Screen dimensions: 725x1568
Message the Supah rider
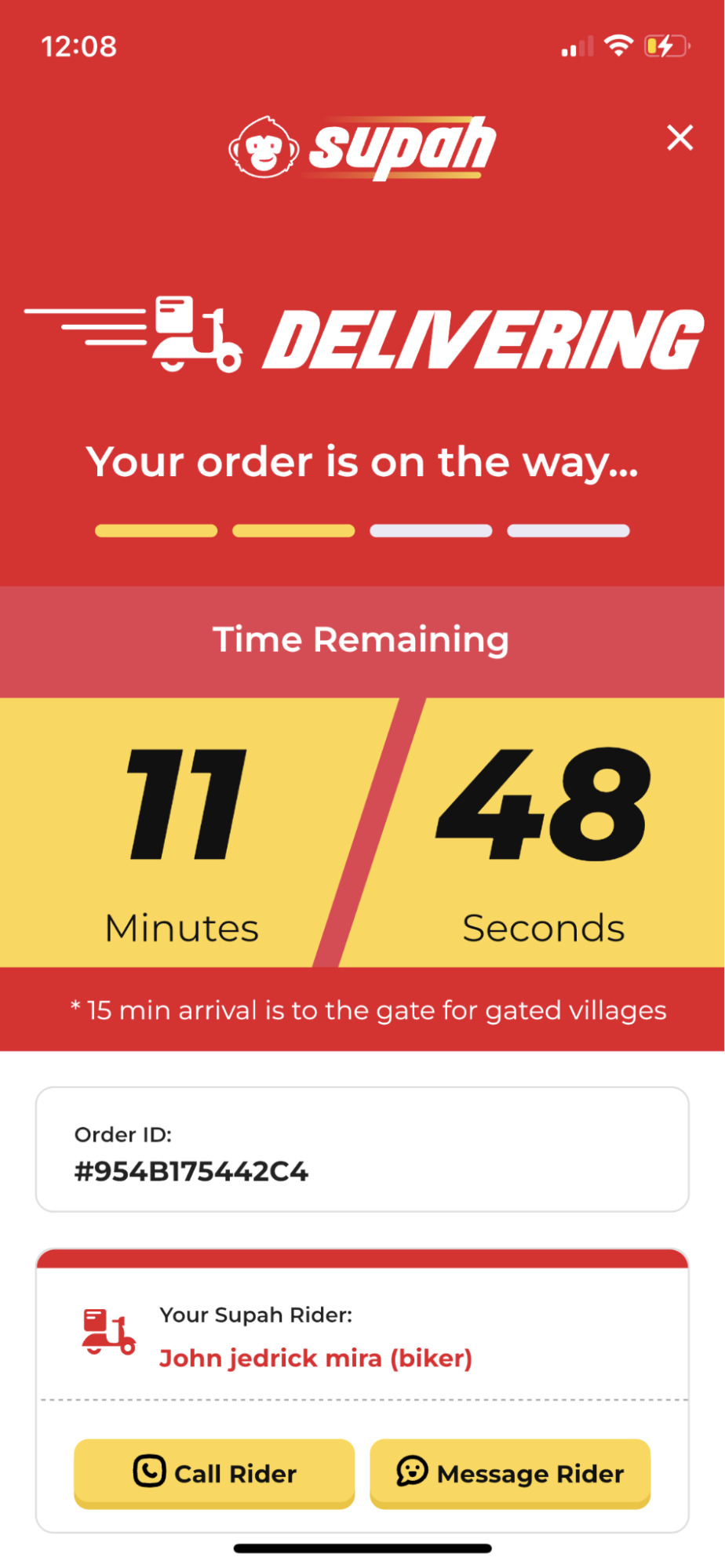point(510,1473)
